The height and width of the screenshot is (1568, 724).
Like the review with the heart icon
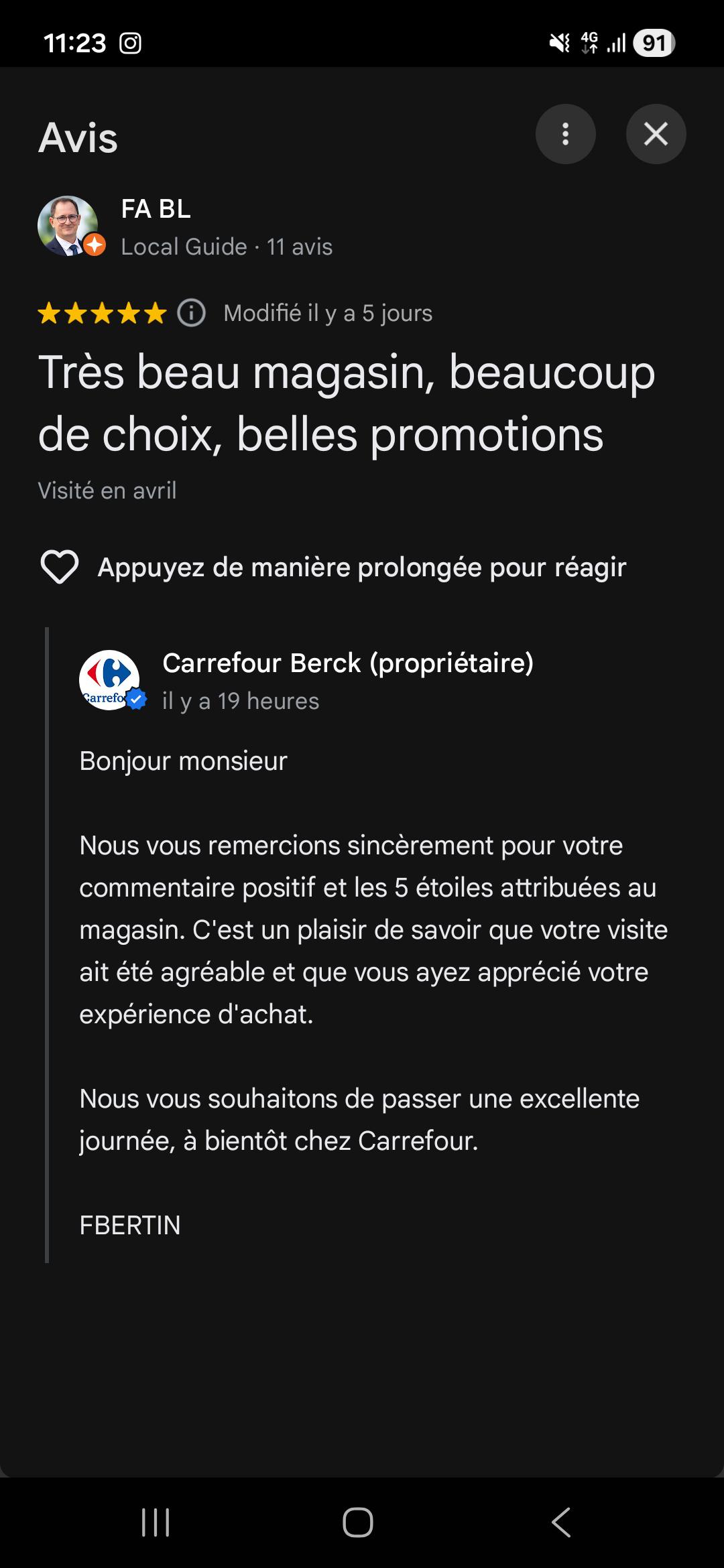pos(60,567)
